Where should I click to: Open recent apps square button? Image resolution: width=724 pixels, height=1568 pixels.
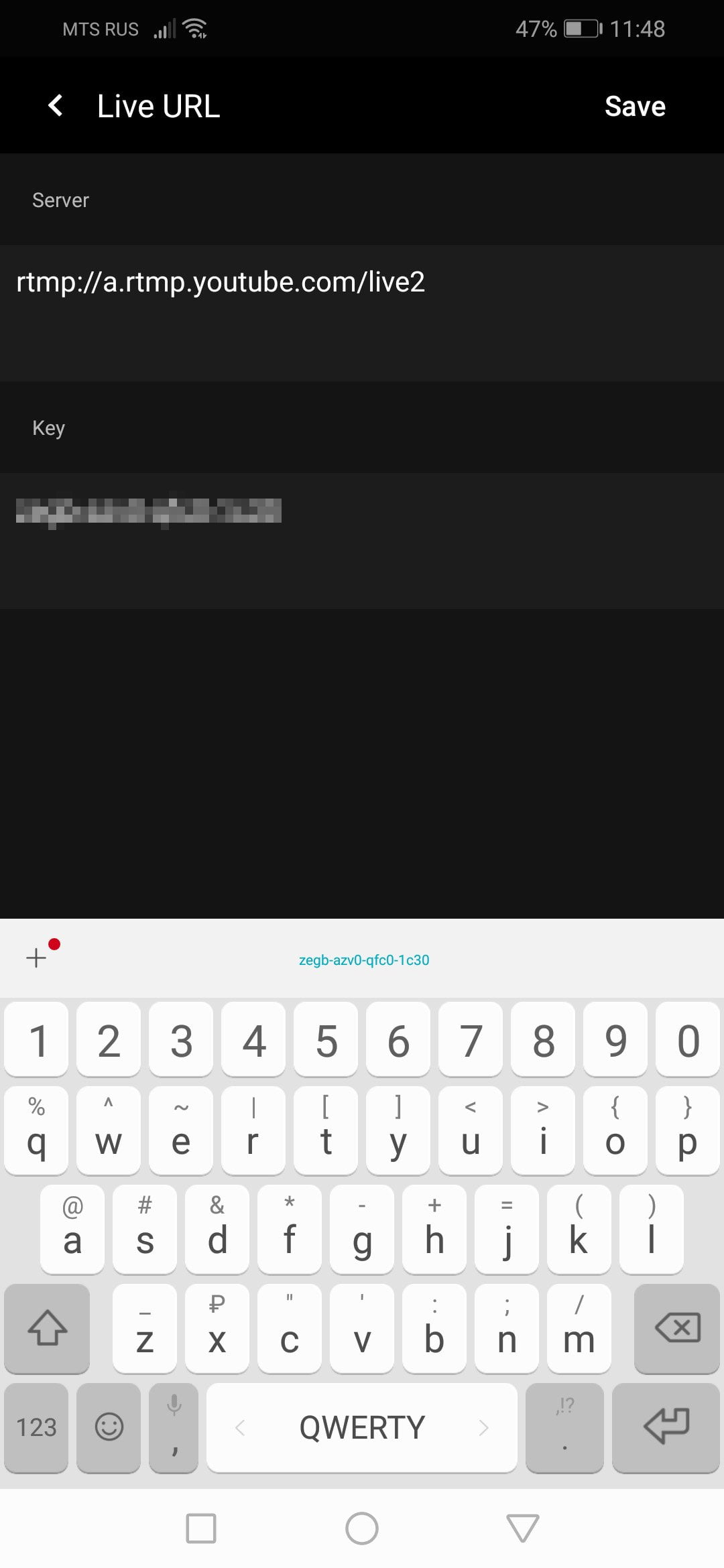pyautogui.click(x=201, y=1528)
